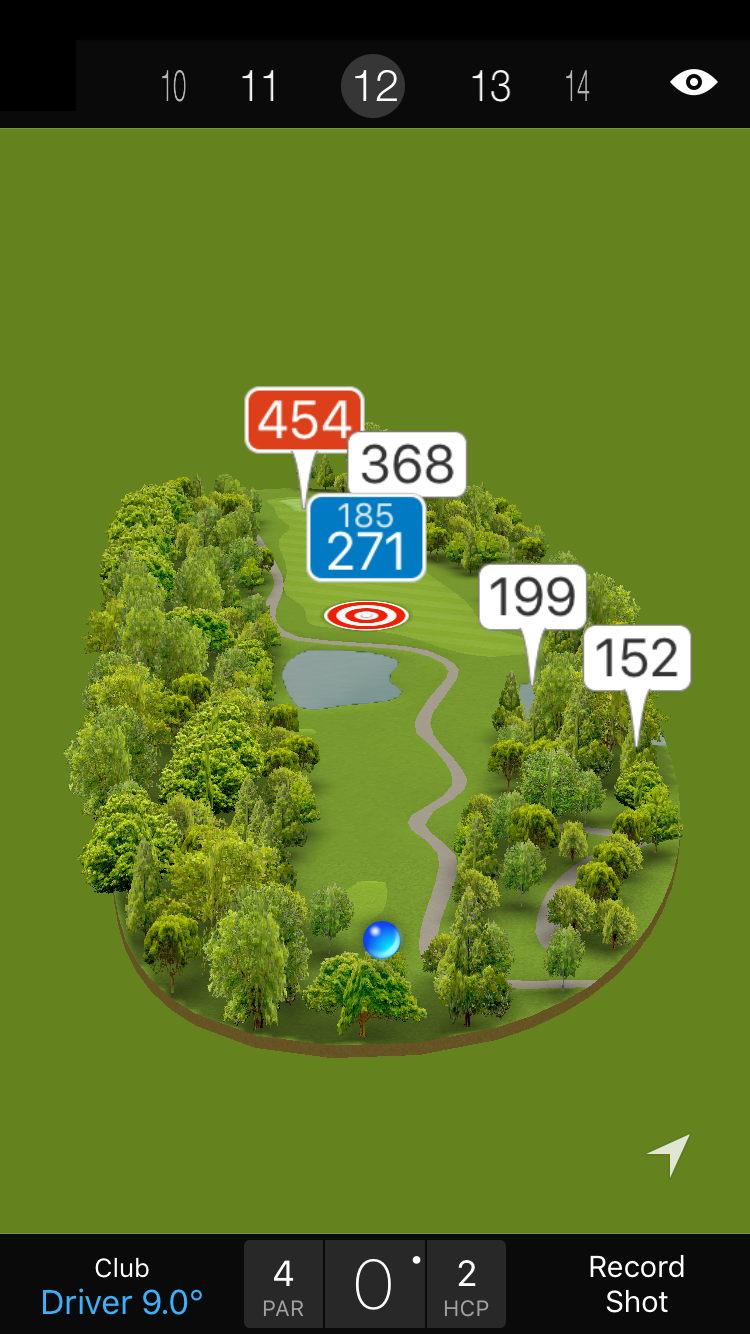750x1334 pixels.
Task: Open the score box showing 0
Action: point(375,1285)
